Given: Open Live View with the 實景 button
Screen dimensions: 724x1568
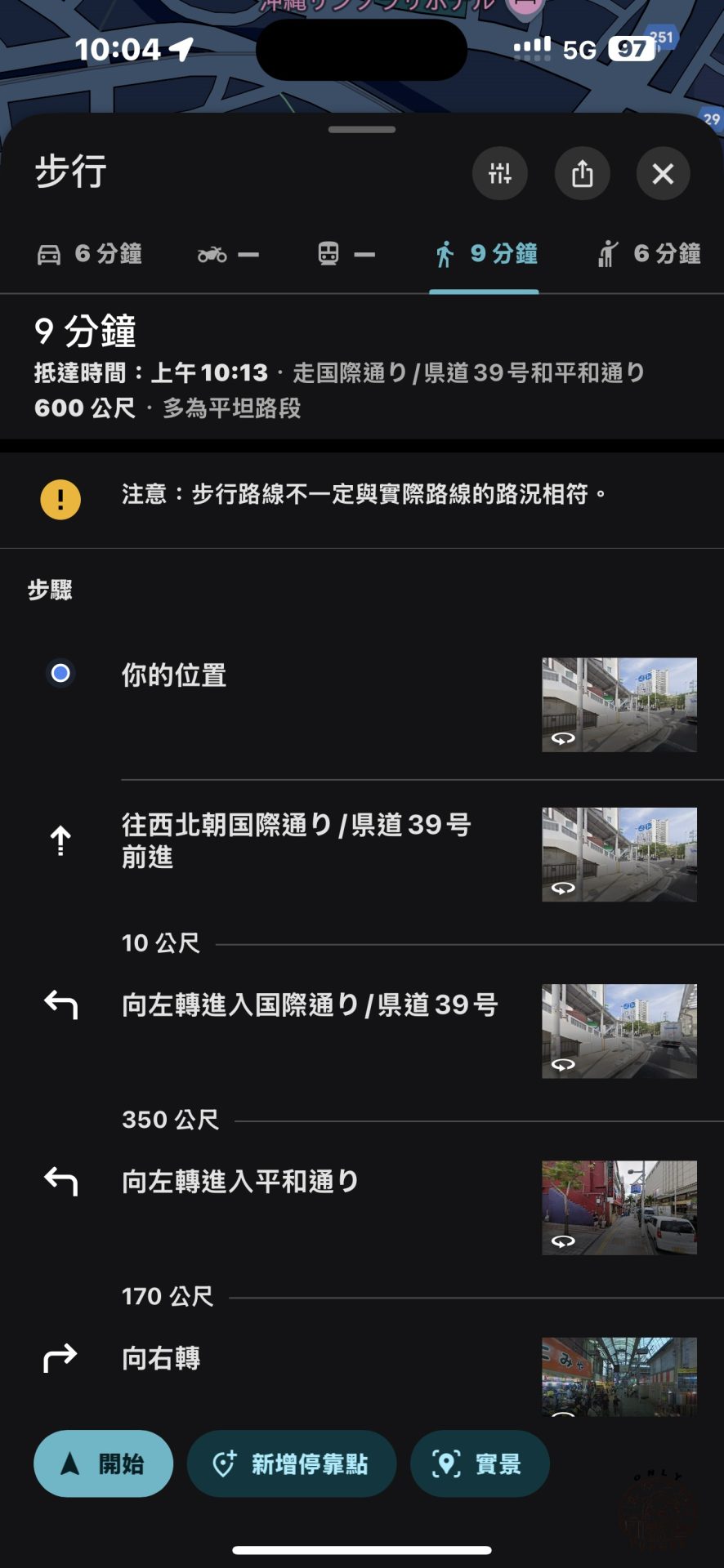Looking at the screenshot, I should (480, 1463).
